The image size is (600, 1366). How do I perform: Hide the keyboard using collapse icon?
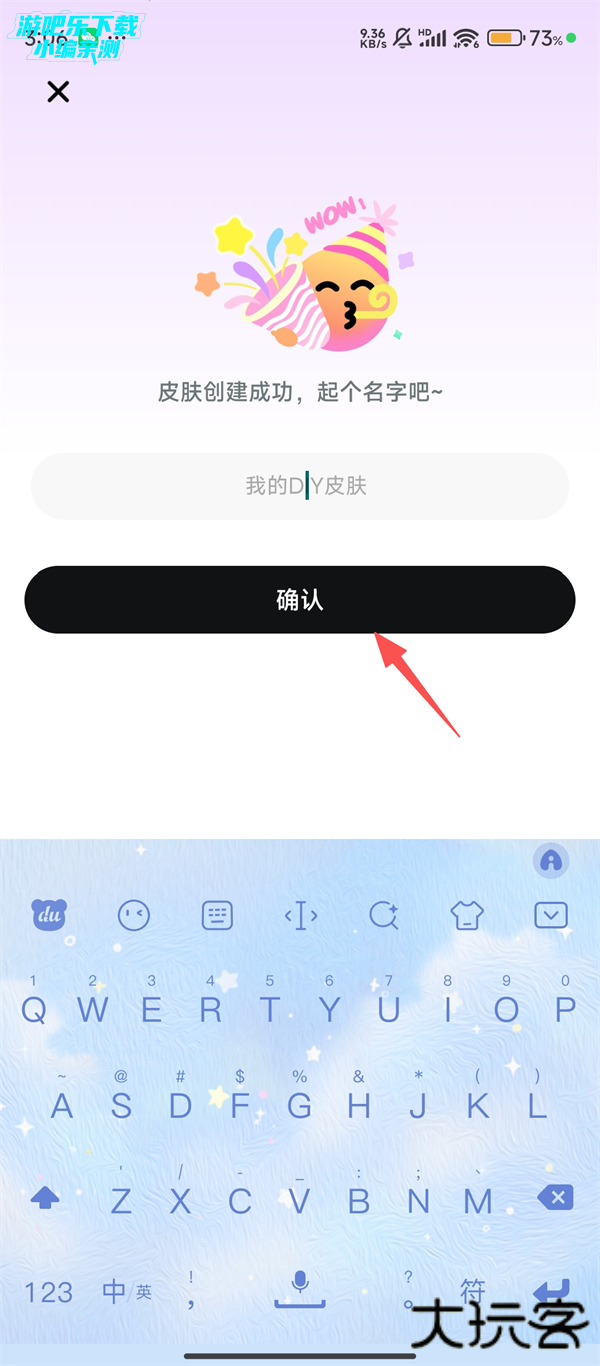[551, 914]
